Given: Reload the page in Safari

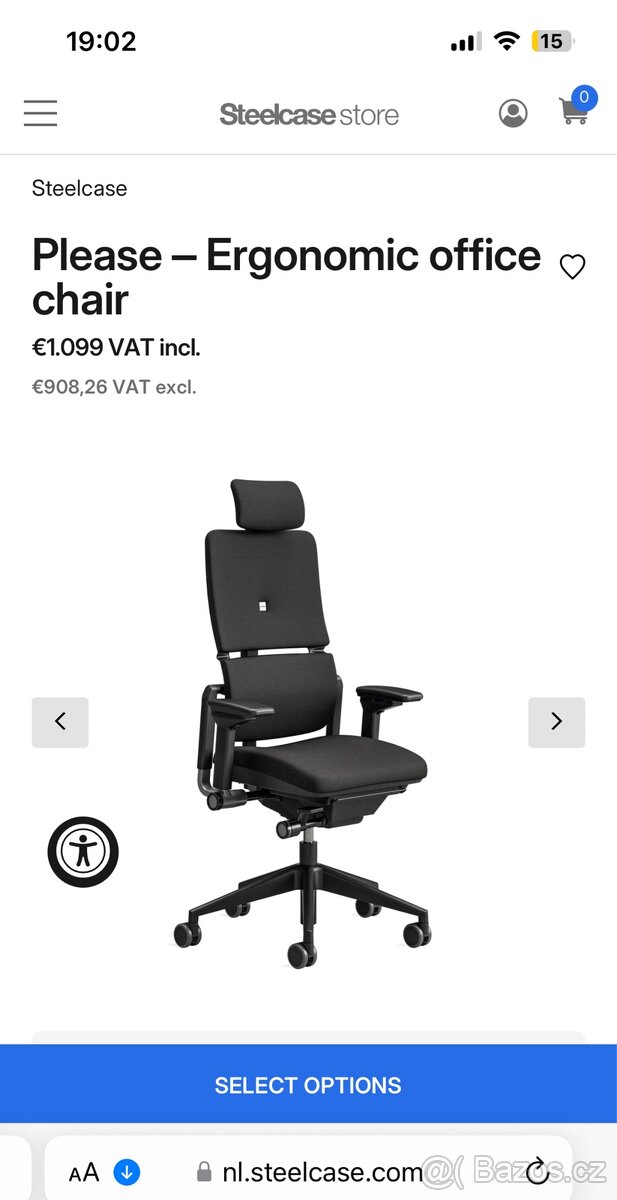Looking at the screenshot, I should (538, 1170).
